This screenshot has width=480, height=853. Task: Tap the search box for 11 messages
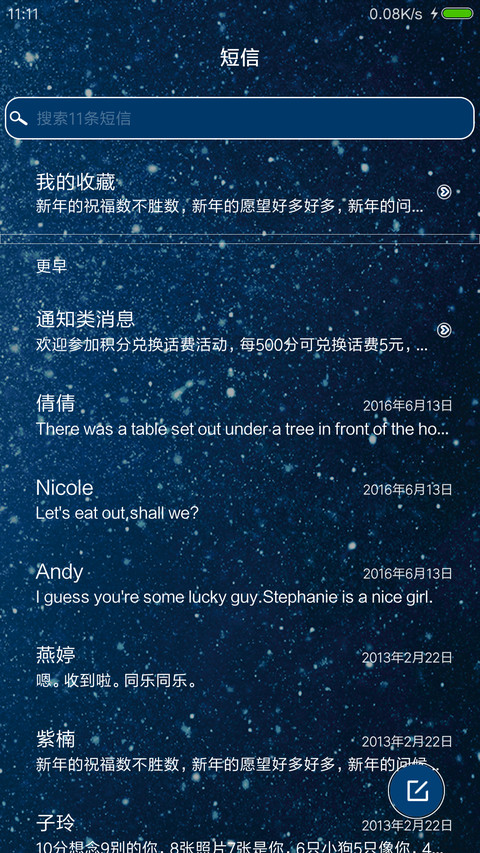pyautogui.click(x=240, y=118)
